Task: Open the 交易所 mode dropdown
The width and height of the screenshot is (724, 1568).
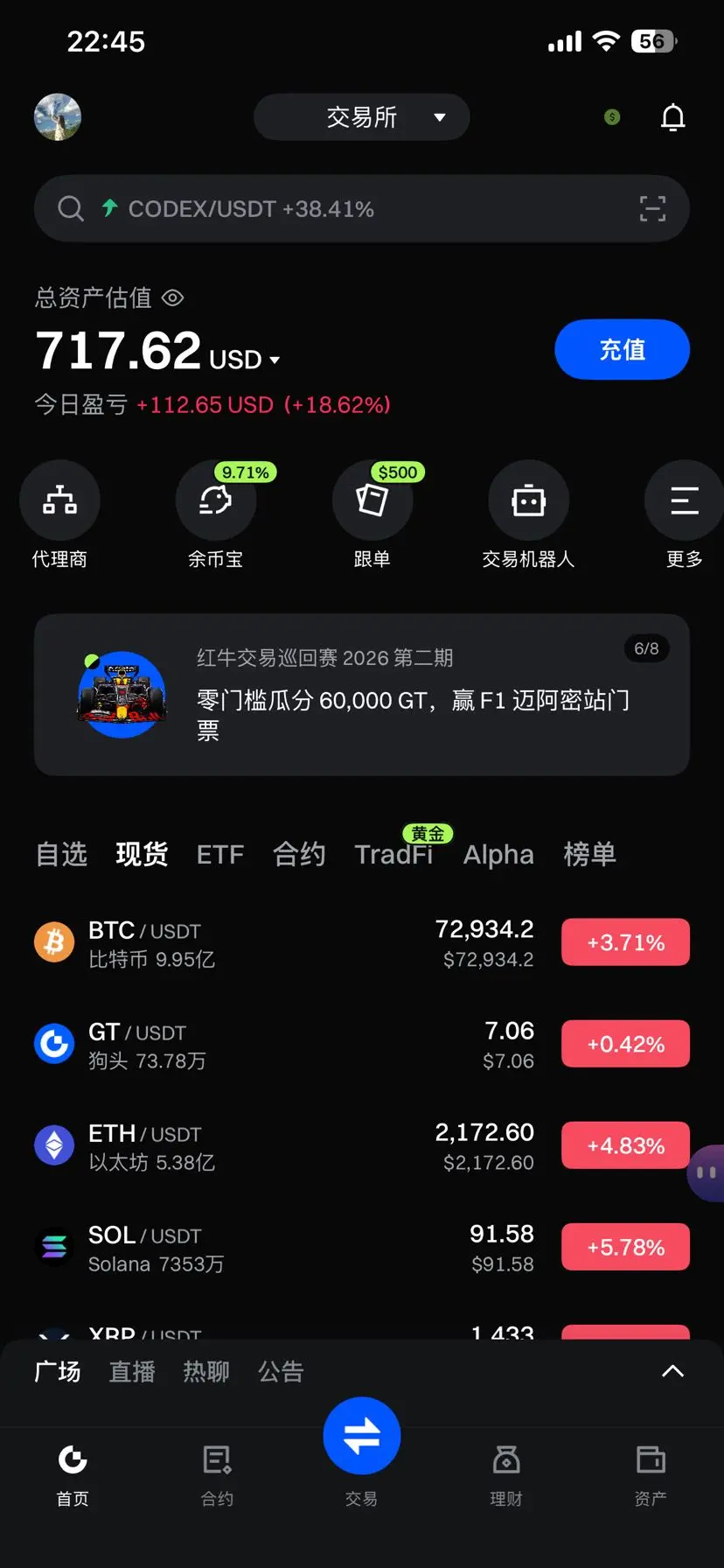Action: click(x=362, y=117)
